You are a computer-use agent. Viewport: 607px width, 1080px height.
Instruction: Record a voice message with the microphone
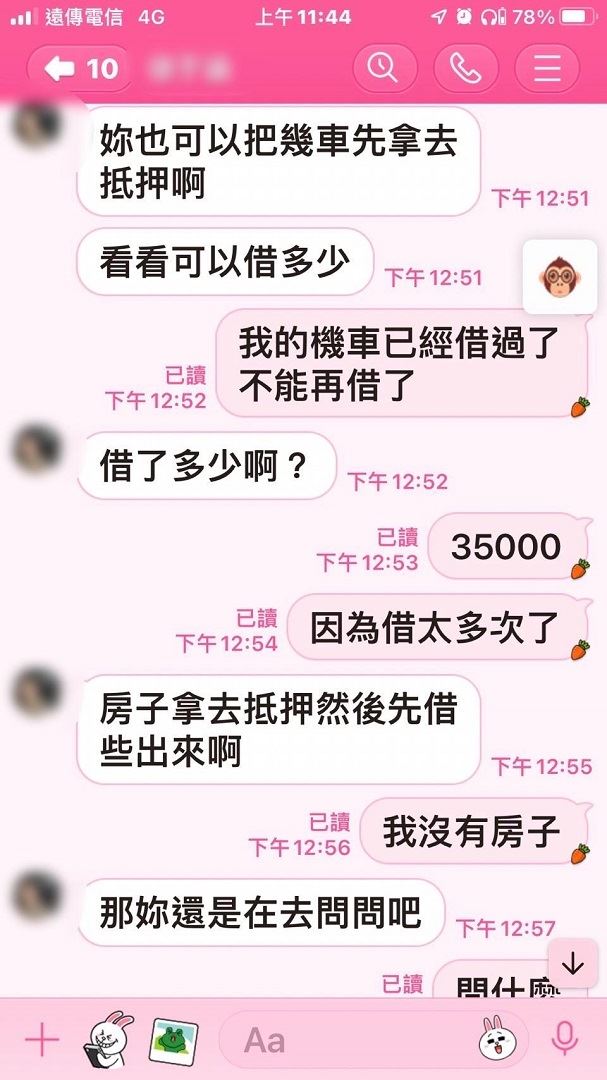tap(565, 1041)
